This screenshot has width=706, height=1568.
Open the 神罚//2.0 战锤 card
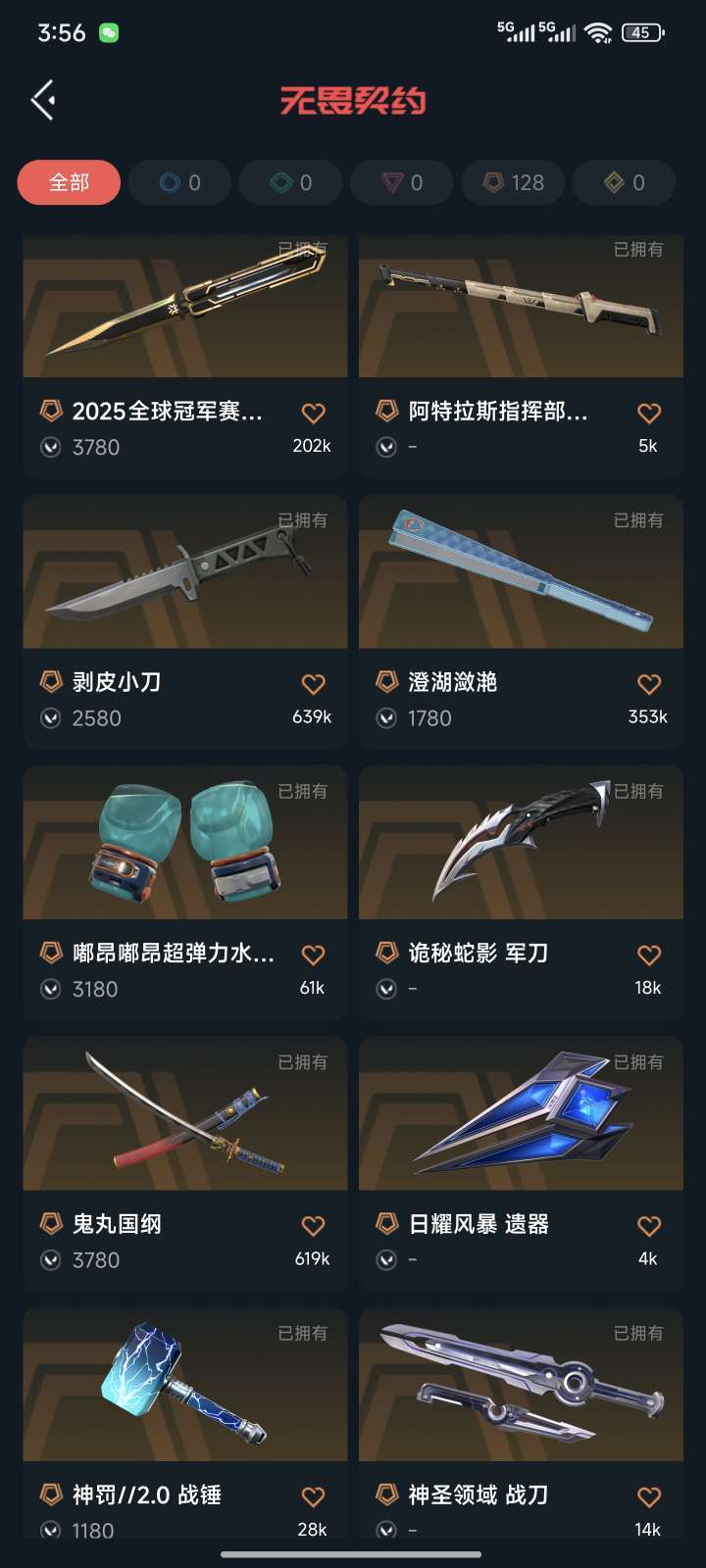coord(185,1423)
